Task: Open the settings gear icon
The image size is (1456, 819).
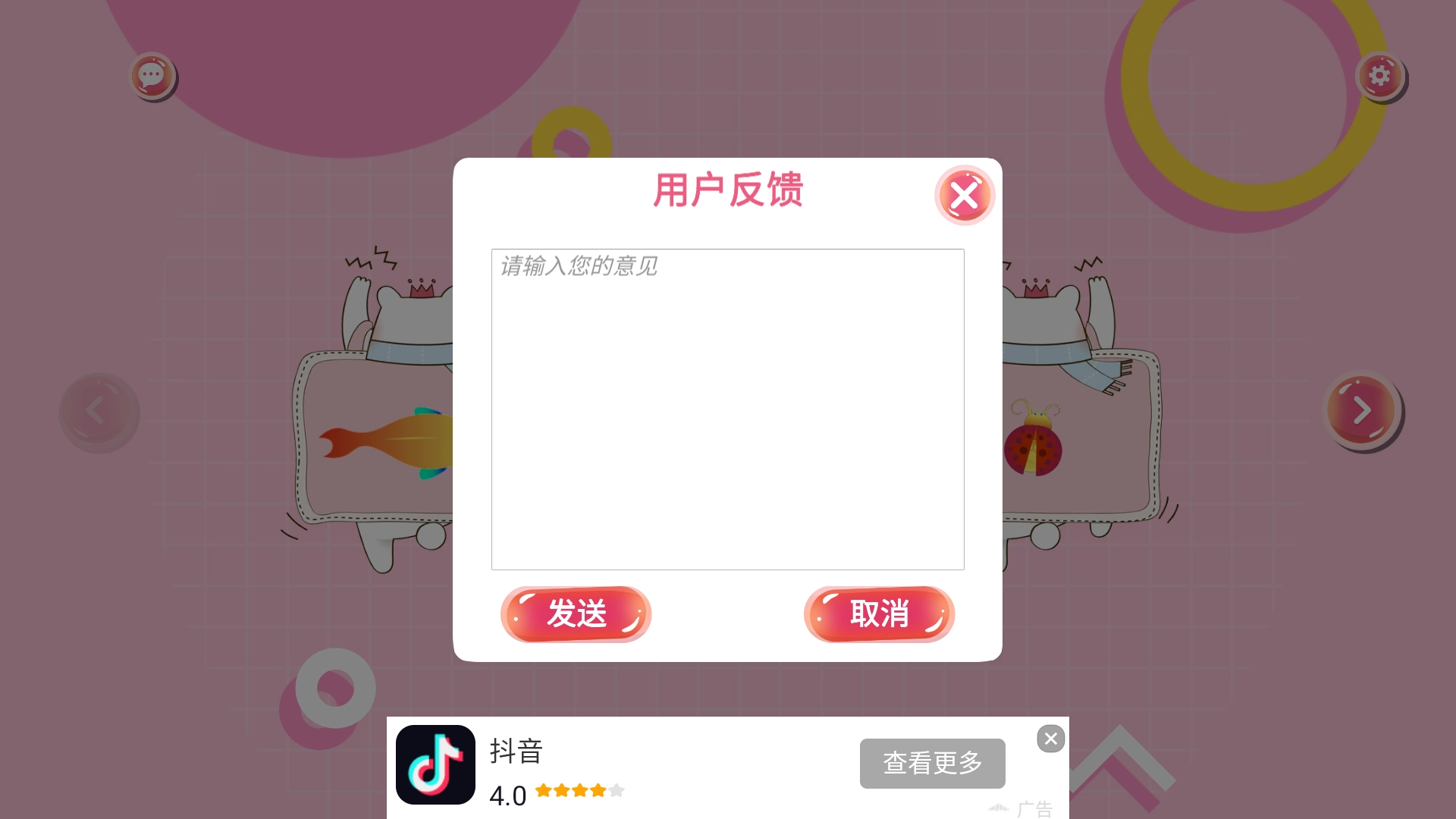Action: 1379,75
